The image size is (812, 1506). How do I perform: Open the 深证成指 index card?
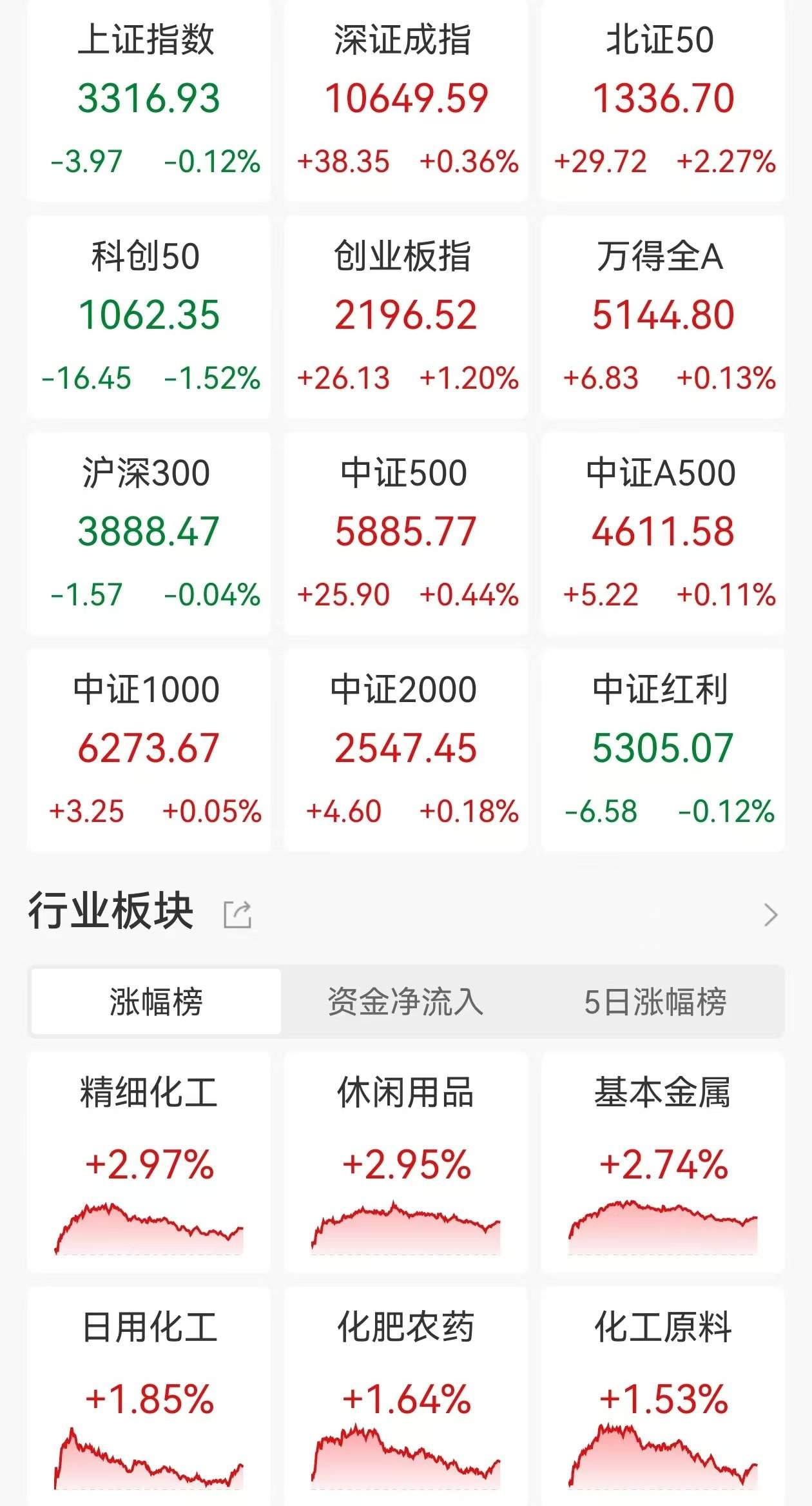(406, 101)
